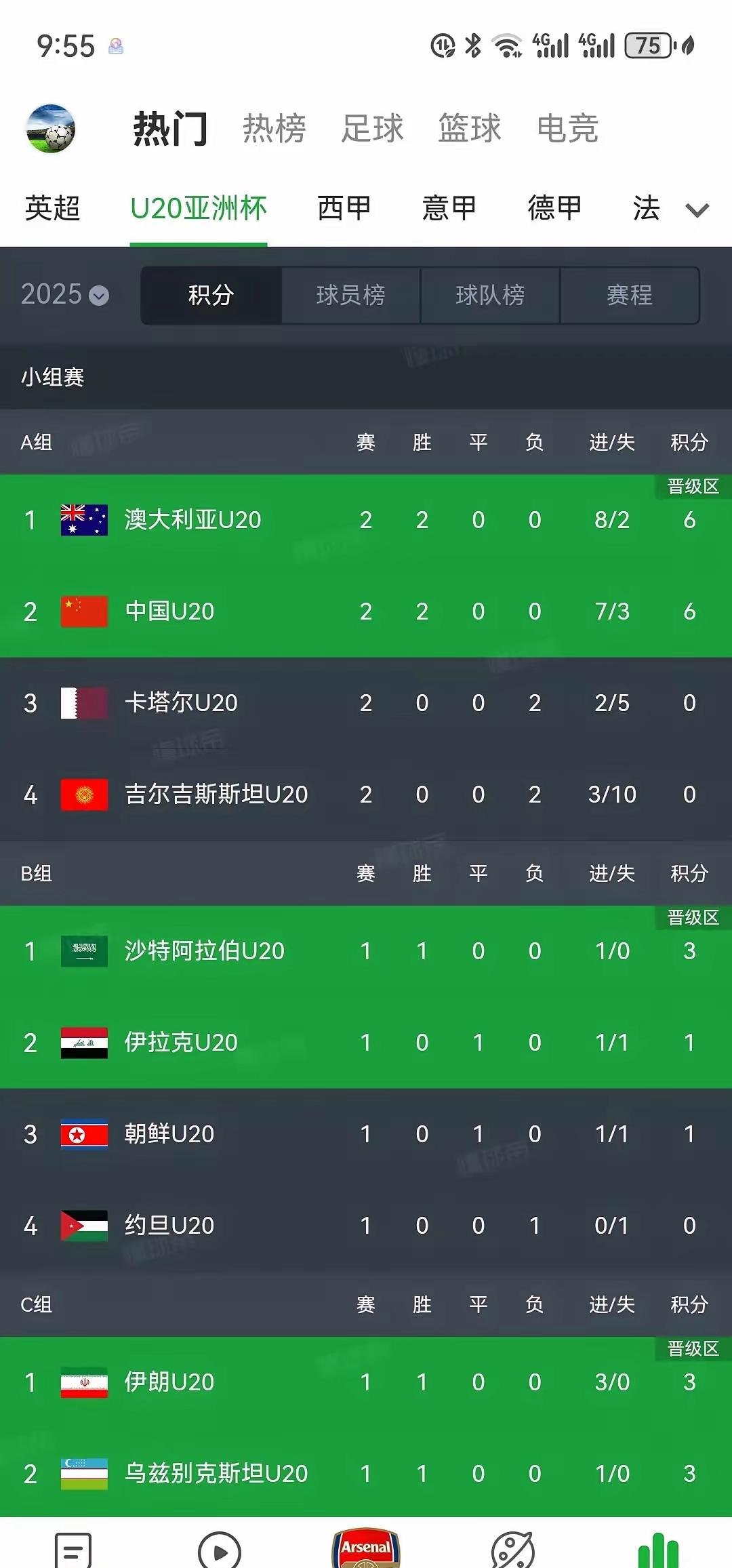732x1568 pixels.
Task: Tap the Arsenal club crest icon
Action: [x=366, y=1539]
